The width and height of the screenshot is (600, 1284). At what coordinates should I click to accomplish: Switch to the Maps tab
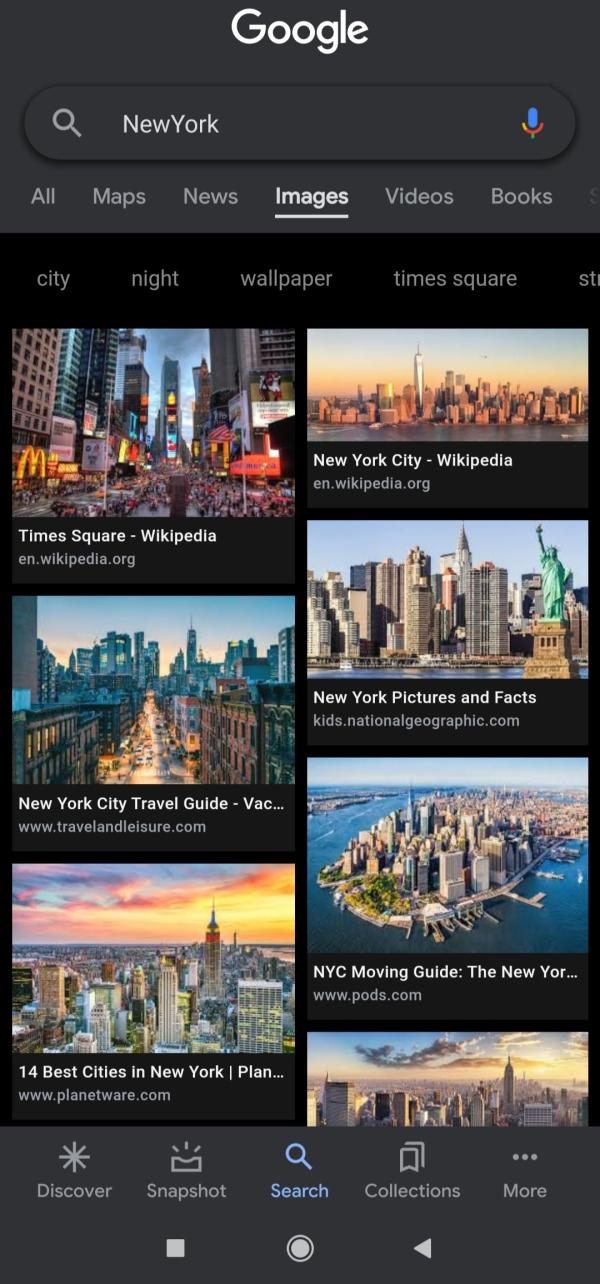click(x=119, y=196)
